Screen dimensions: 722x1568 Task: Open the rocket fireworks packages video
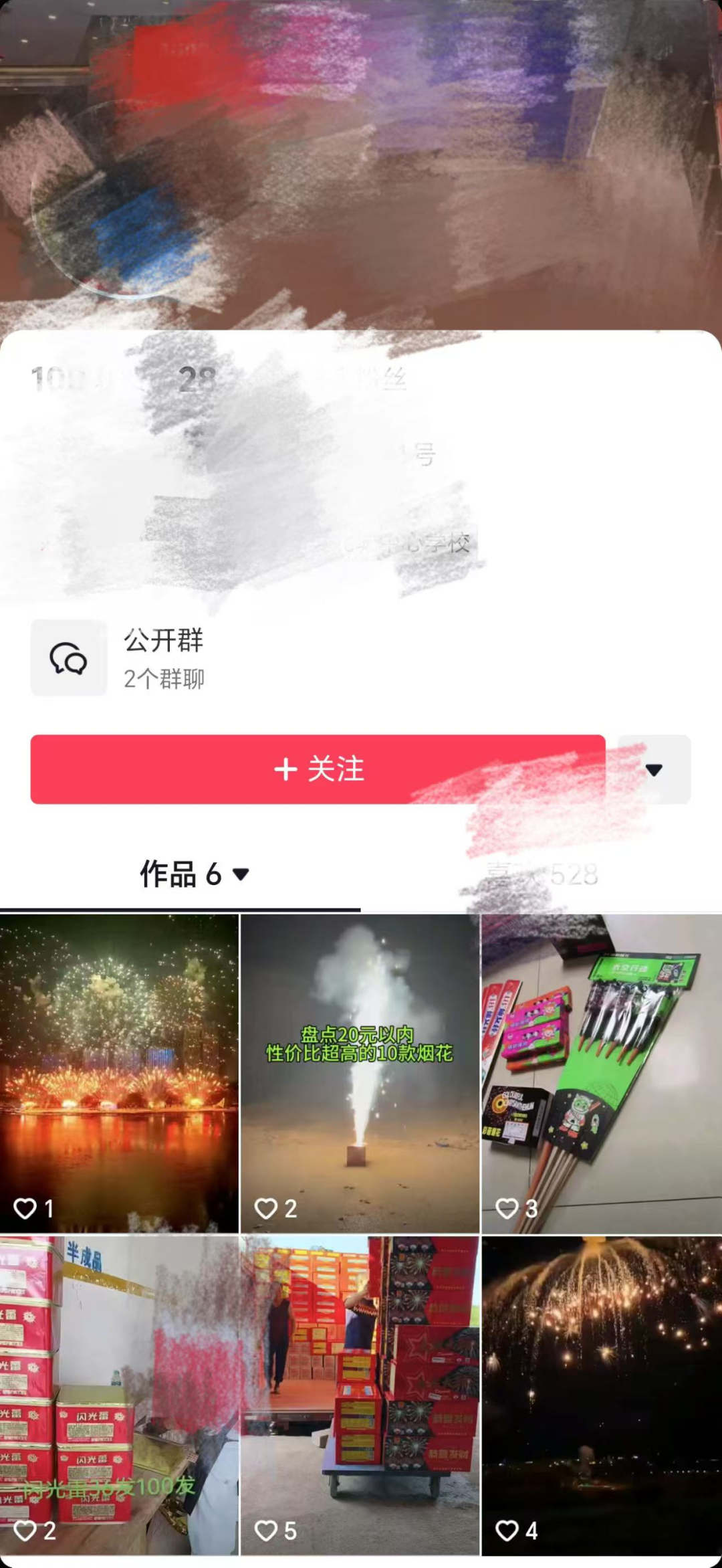point(602,1073)
